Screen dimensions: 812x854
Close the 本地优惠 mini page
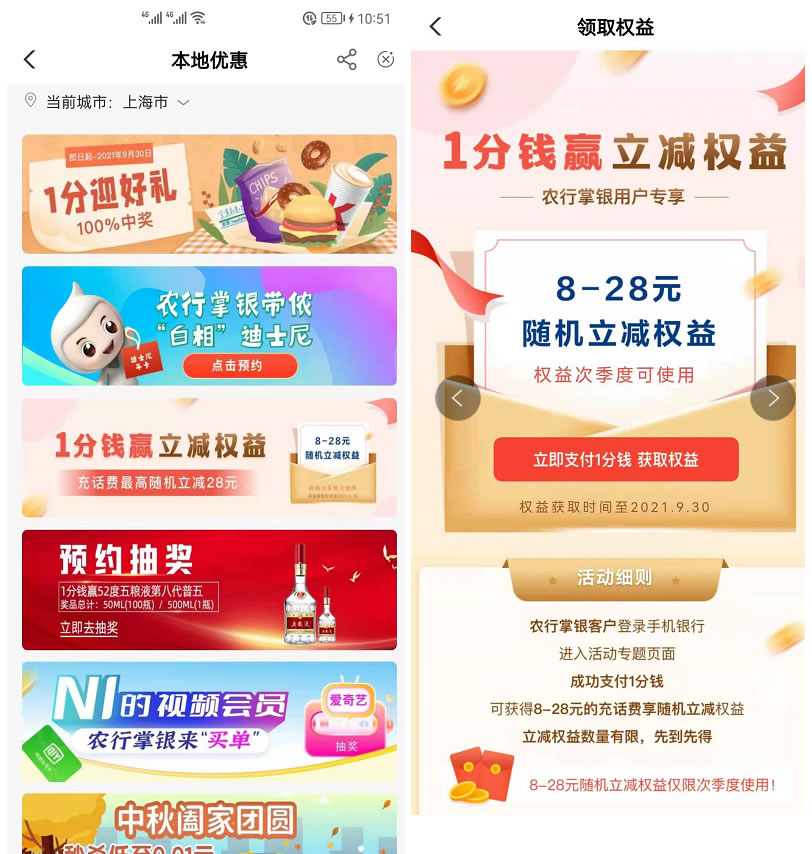[385, 60]
